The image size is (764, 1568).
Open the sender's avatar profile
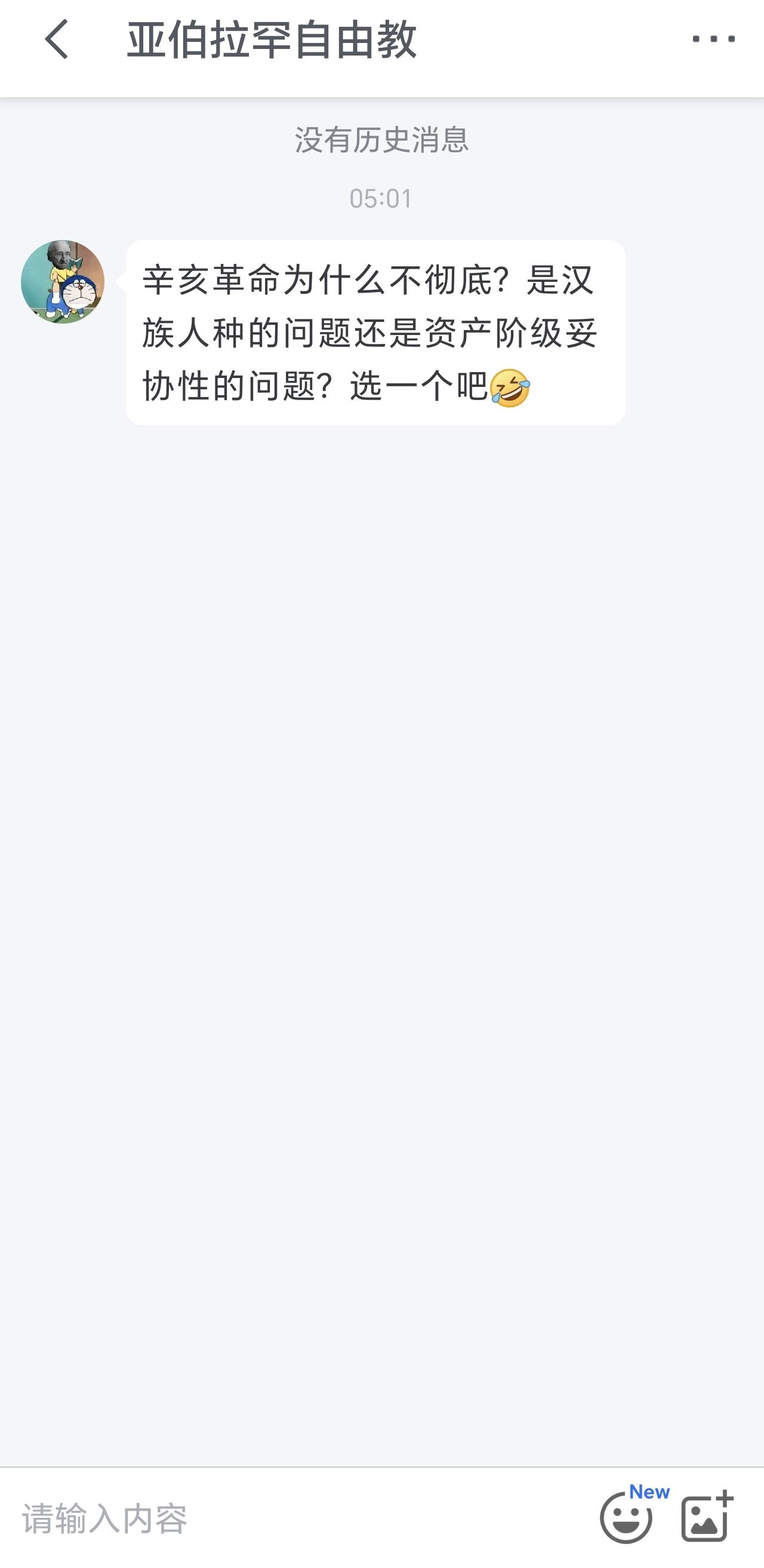coord(63,282)
